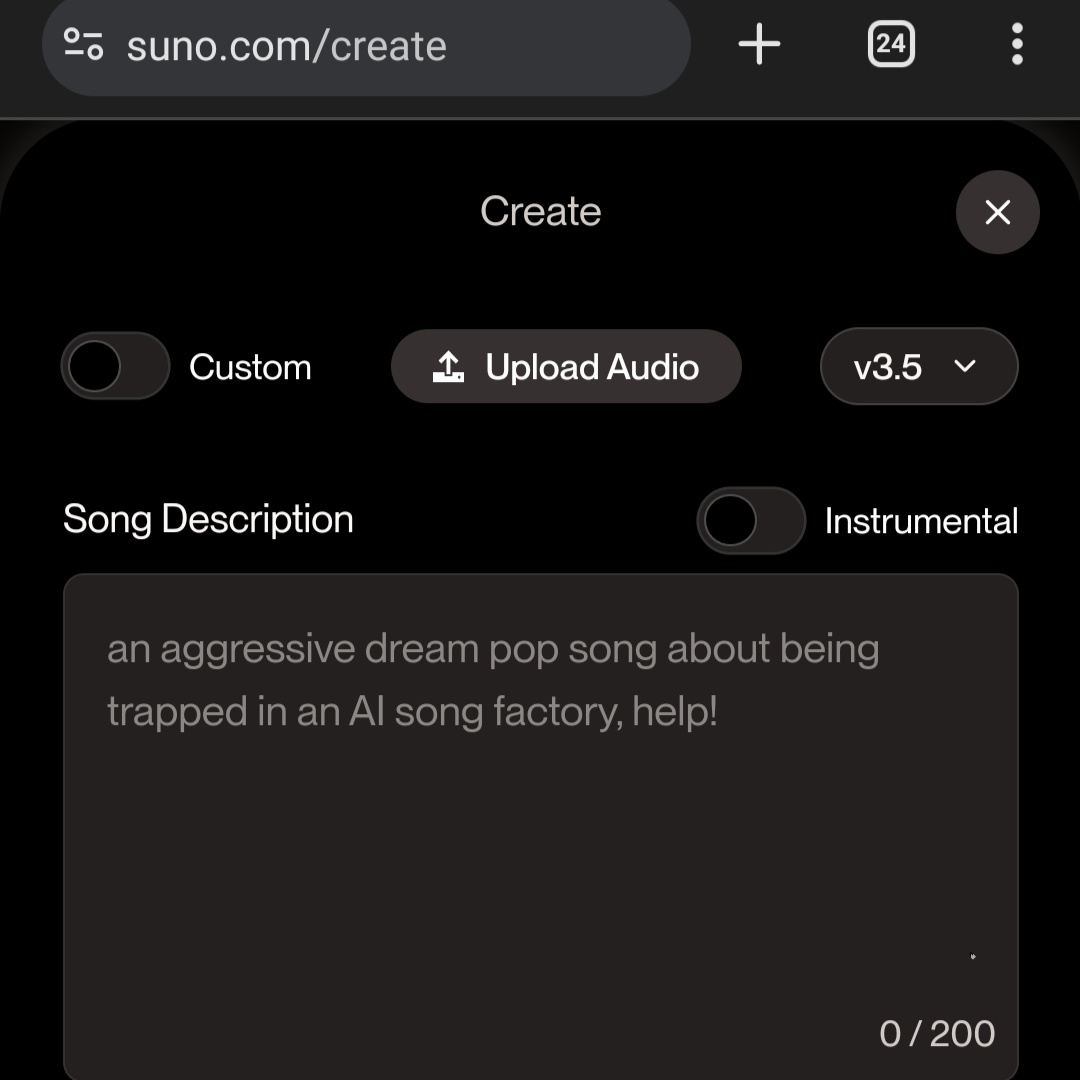
Task: Open the tab switcher showing 24 tabs
Action: [x=890, y=45]
